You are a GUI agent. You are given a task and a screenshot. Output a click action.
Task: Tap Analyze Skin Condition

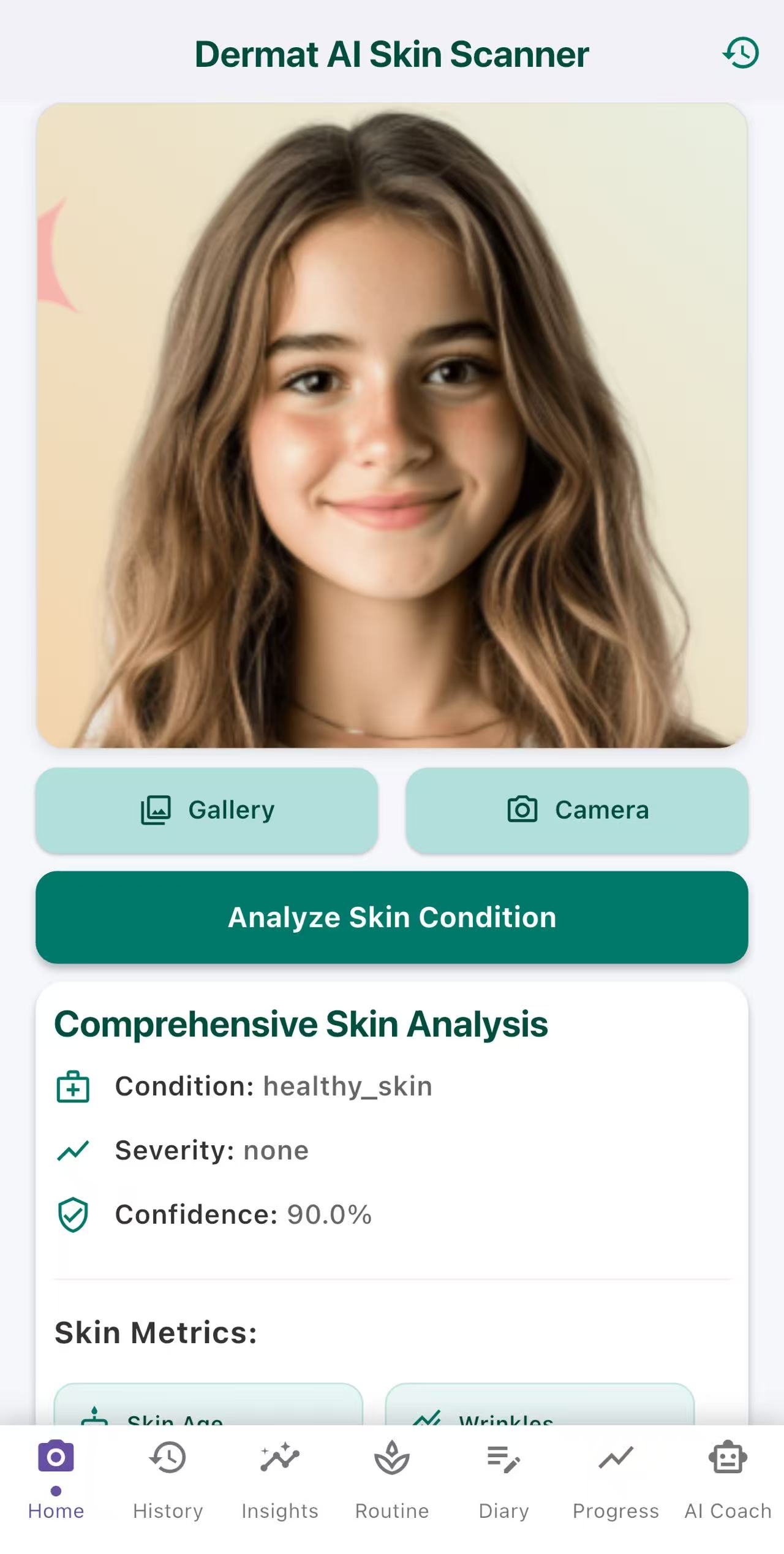tap(392, 917)
